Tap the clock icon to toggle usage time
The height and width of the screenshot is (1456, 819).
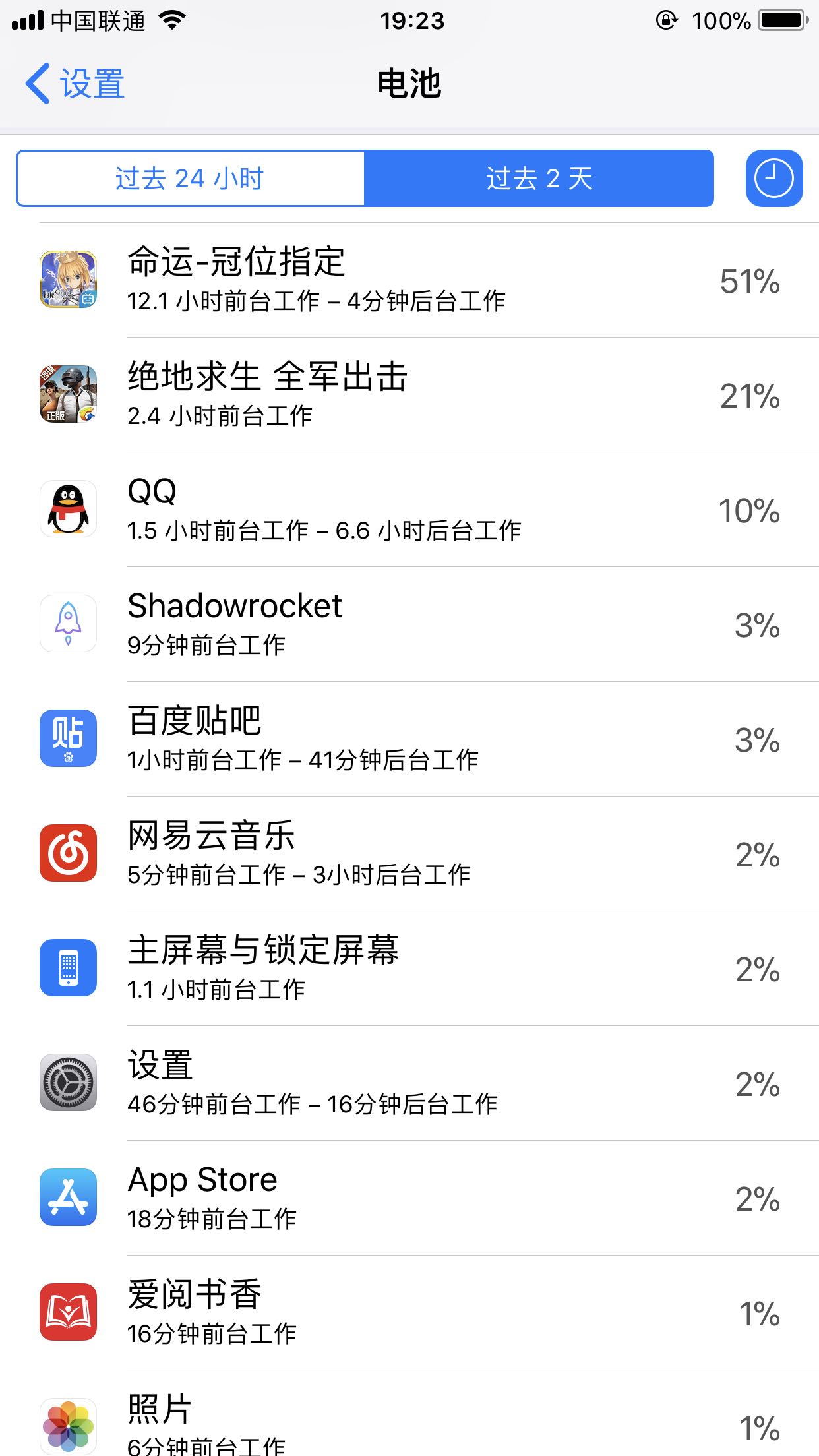(x=773, y=179)
